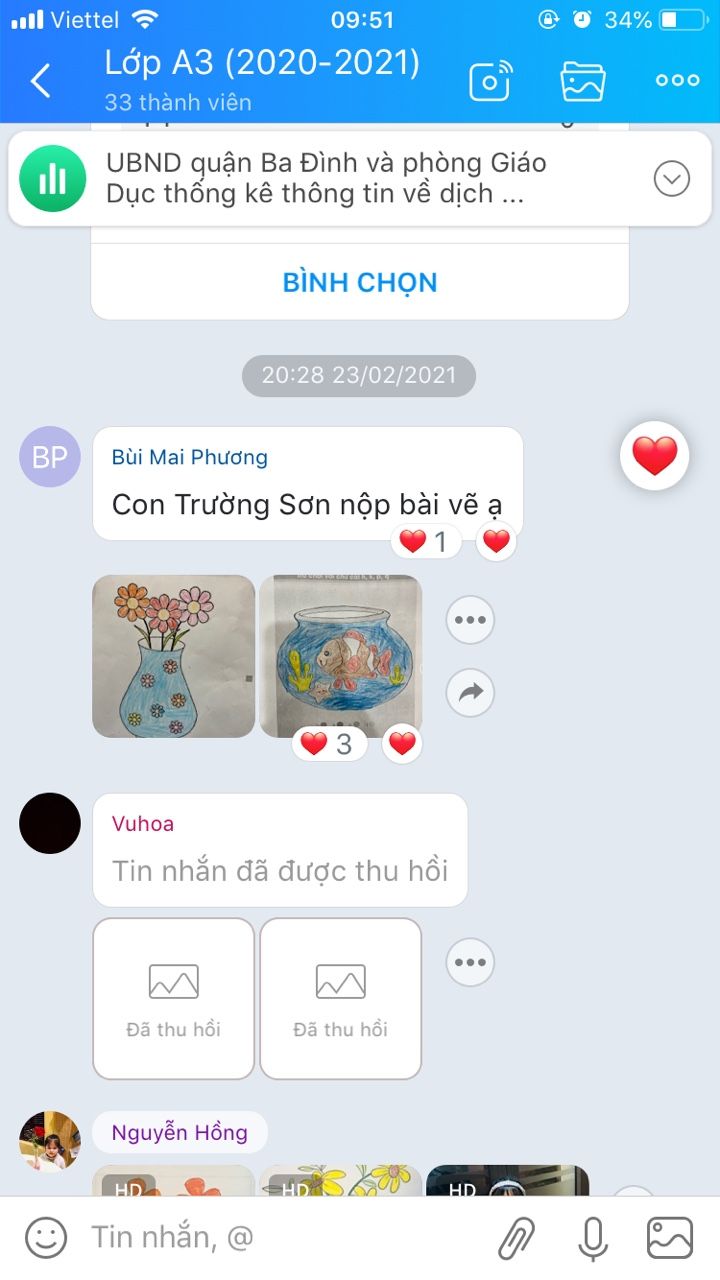The width and height of the screenshot is (720, 1280).
Task: Heart the message "Con Trường Sơn nộp bài vẽ ạ"
Action: click(496, 542)
